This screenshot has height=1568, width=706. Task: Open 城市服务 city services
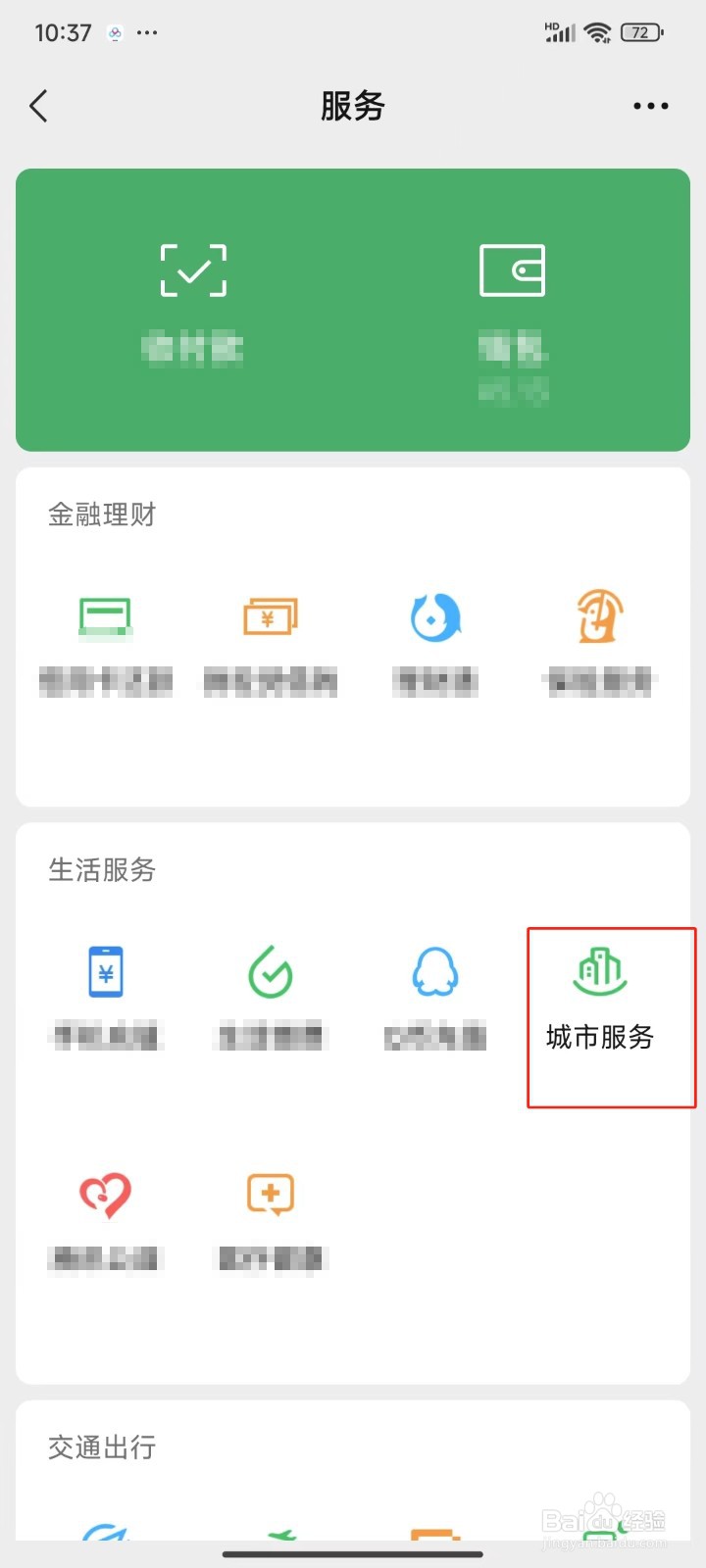(599, 1000)
